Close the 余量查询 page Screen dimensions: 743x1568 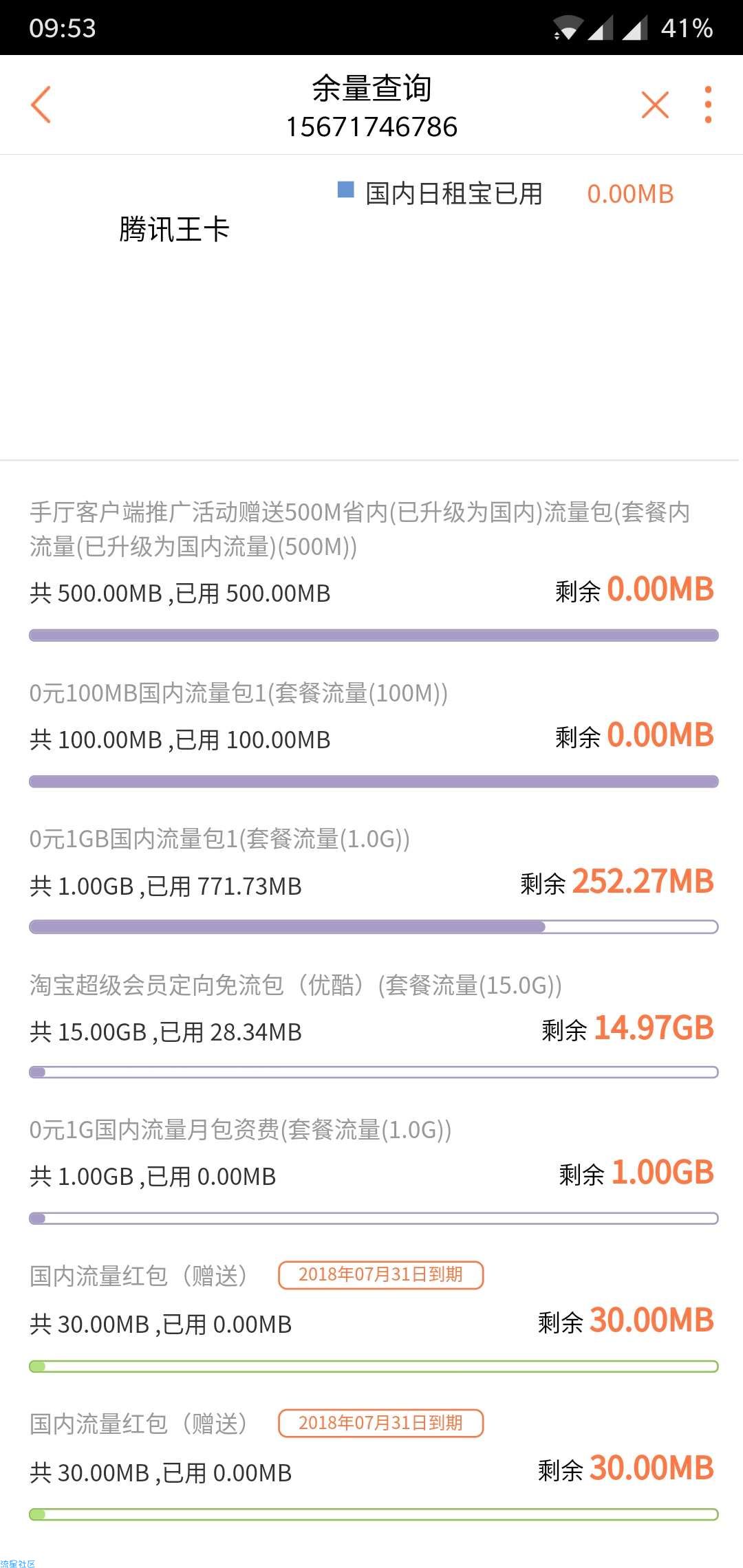[x=654, y=105]
